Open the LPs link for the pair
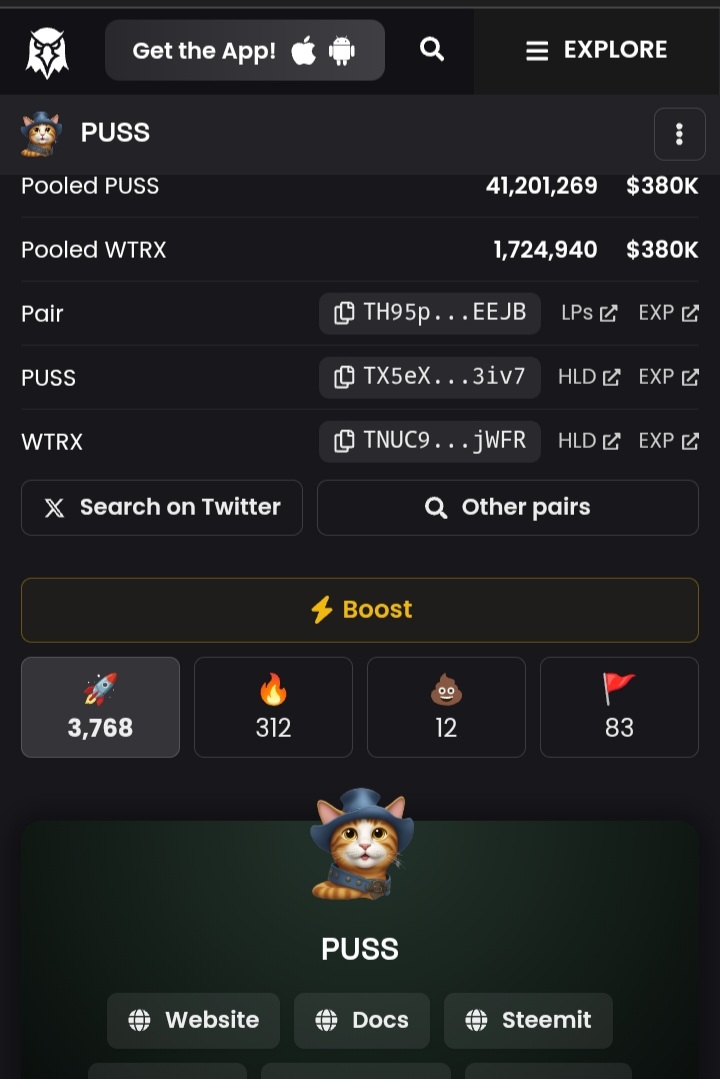The width and height of the screenshot is (720, 1079). point(589,313)
